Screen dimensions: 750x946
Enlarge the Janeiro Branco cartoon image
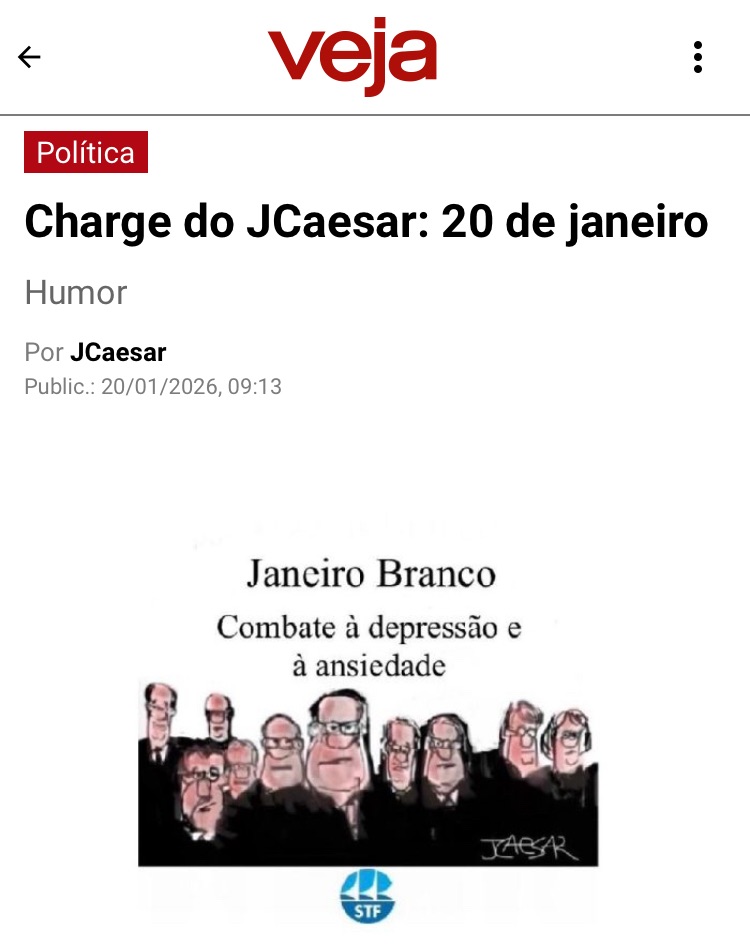368,730
